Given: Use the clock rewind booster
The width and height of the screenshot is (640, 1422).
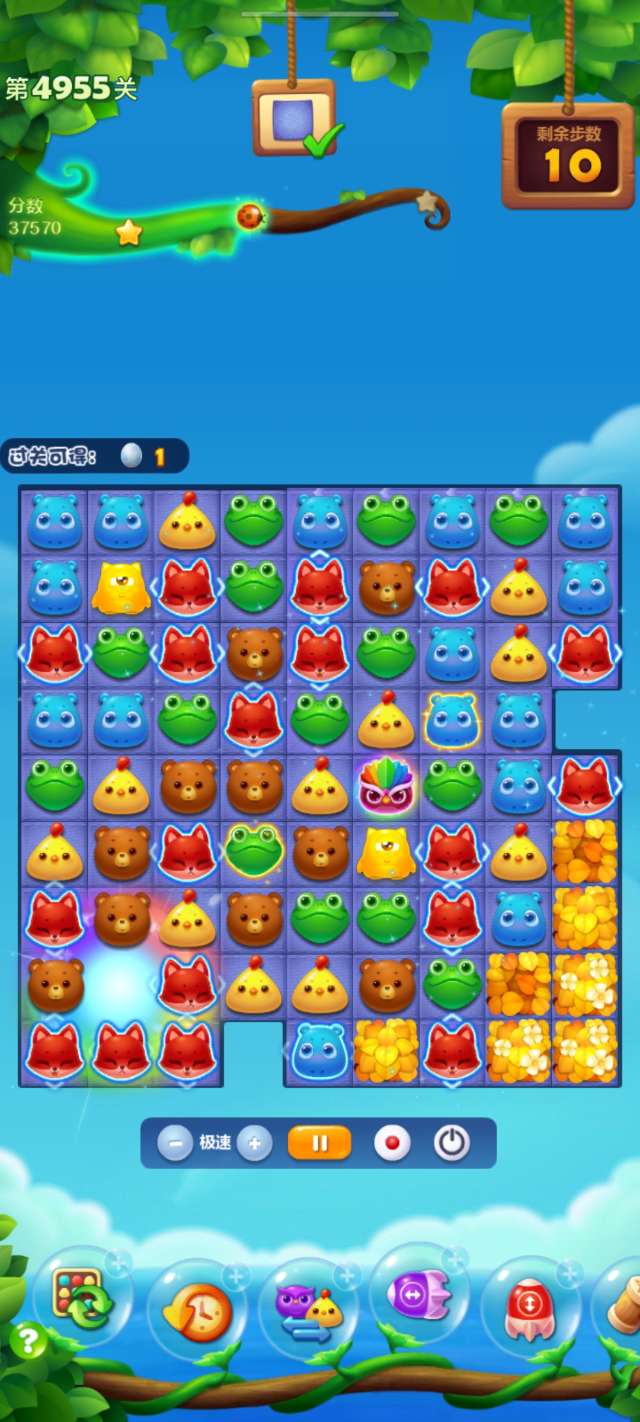Looking at the screenshot, I should pyautogui.click(x=197, y=1308).
